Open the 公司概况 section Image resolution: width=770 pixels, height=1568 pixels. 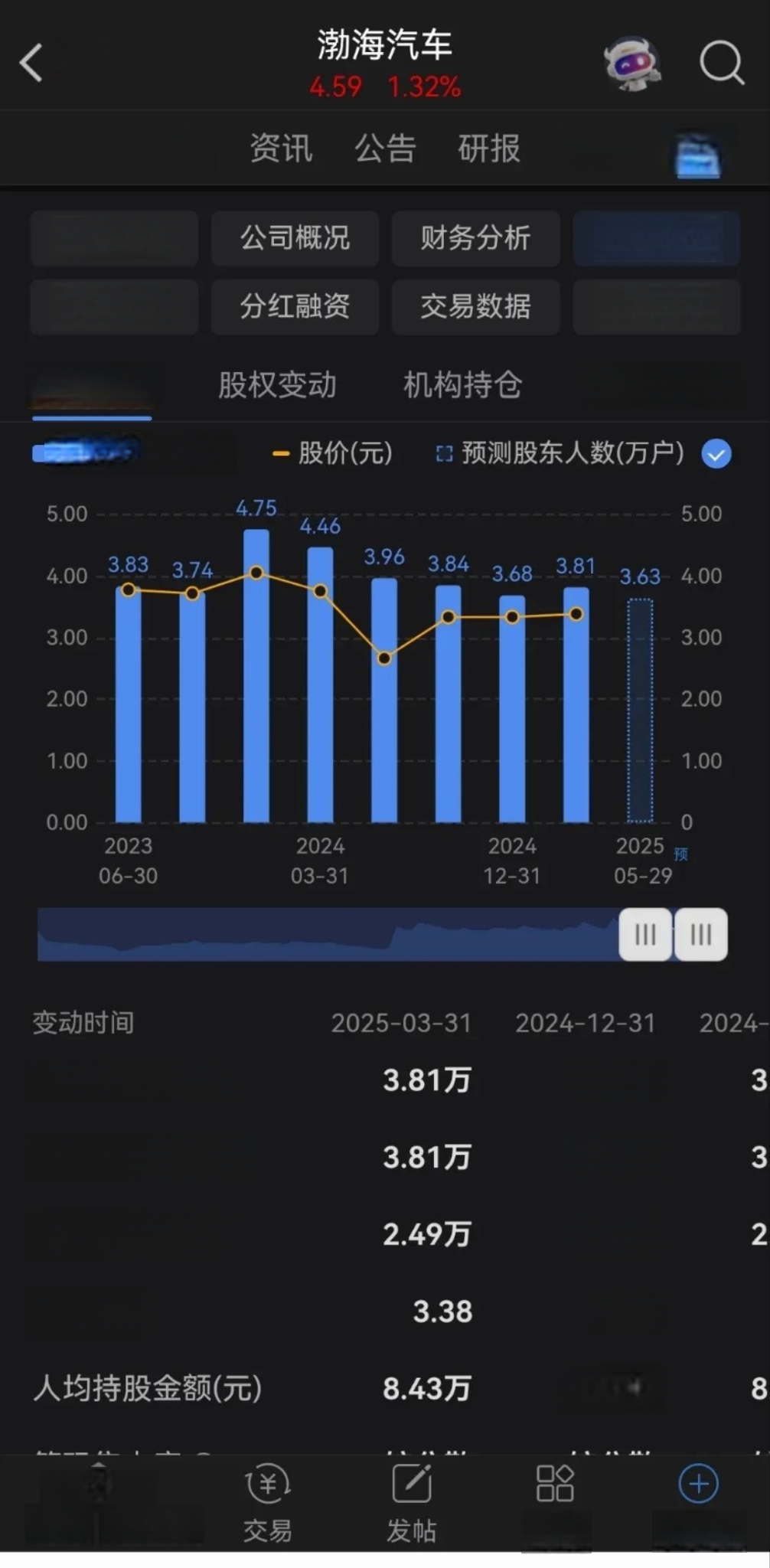point(295,238)
